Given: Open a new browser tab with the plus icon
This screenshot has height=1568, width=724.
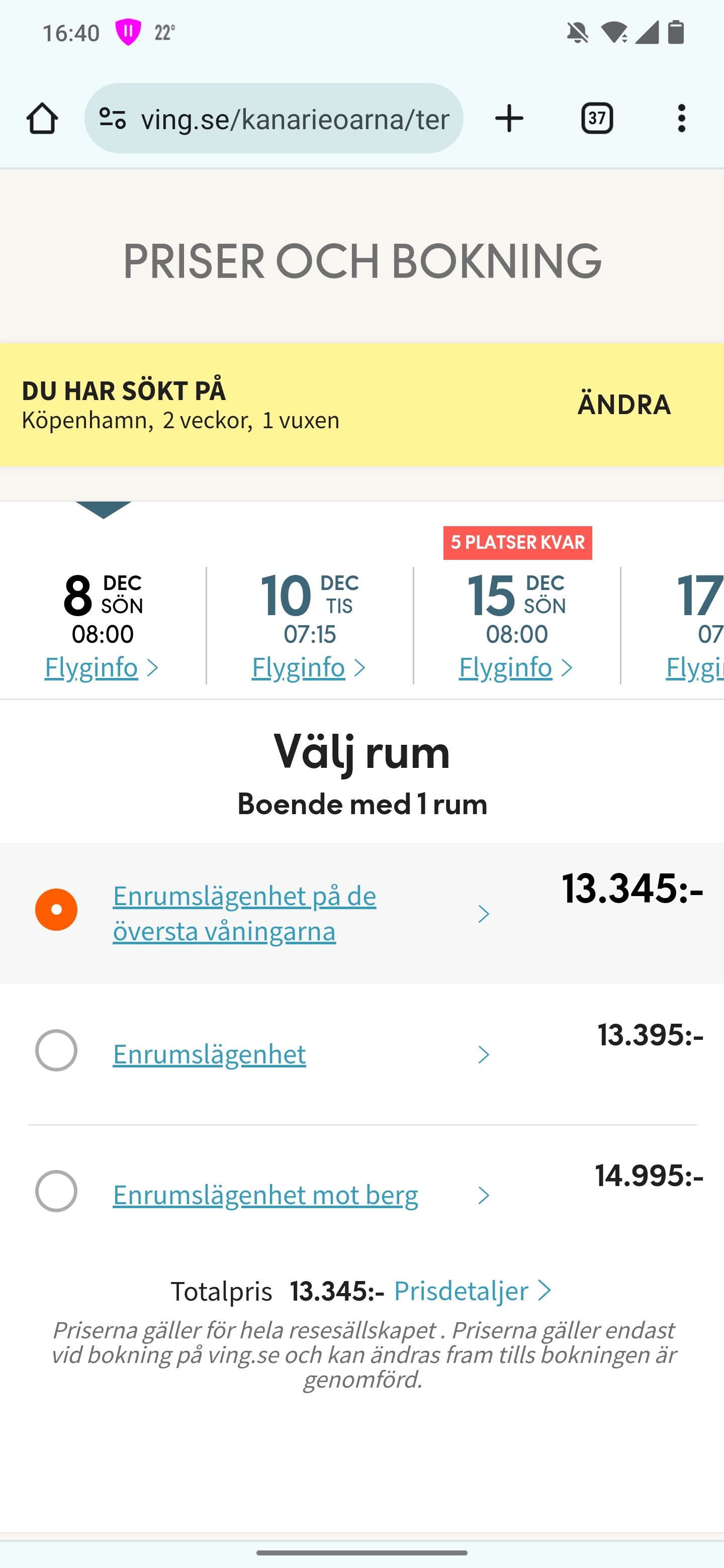Looking at the screenshot, I should [x=509, y=118].
